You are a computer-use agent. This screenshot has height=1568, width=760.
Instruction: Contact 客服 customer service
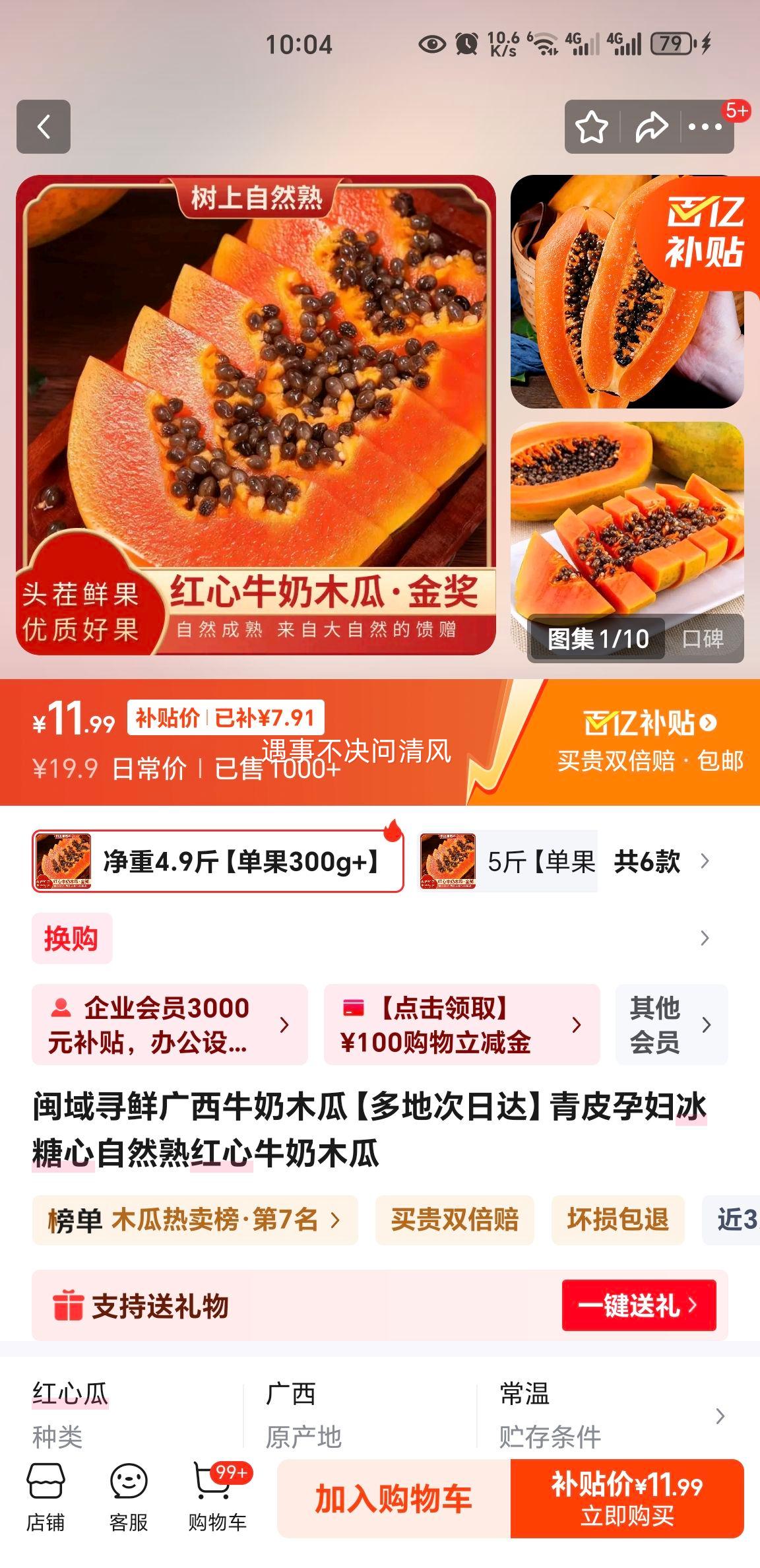129,1498
